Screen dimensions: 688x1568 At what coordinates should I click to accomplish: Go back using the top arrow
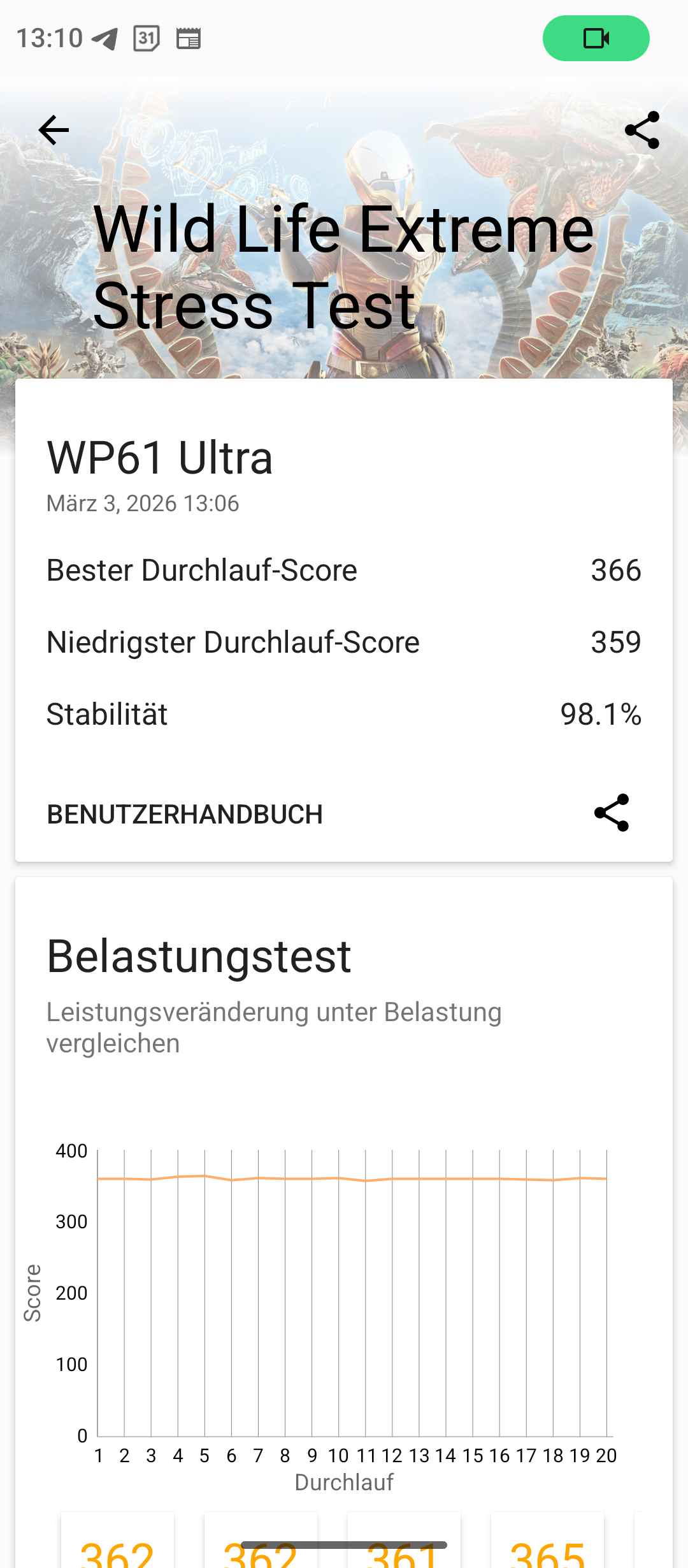pos(54,131)
